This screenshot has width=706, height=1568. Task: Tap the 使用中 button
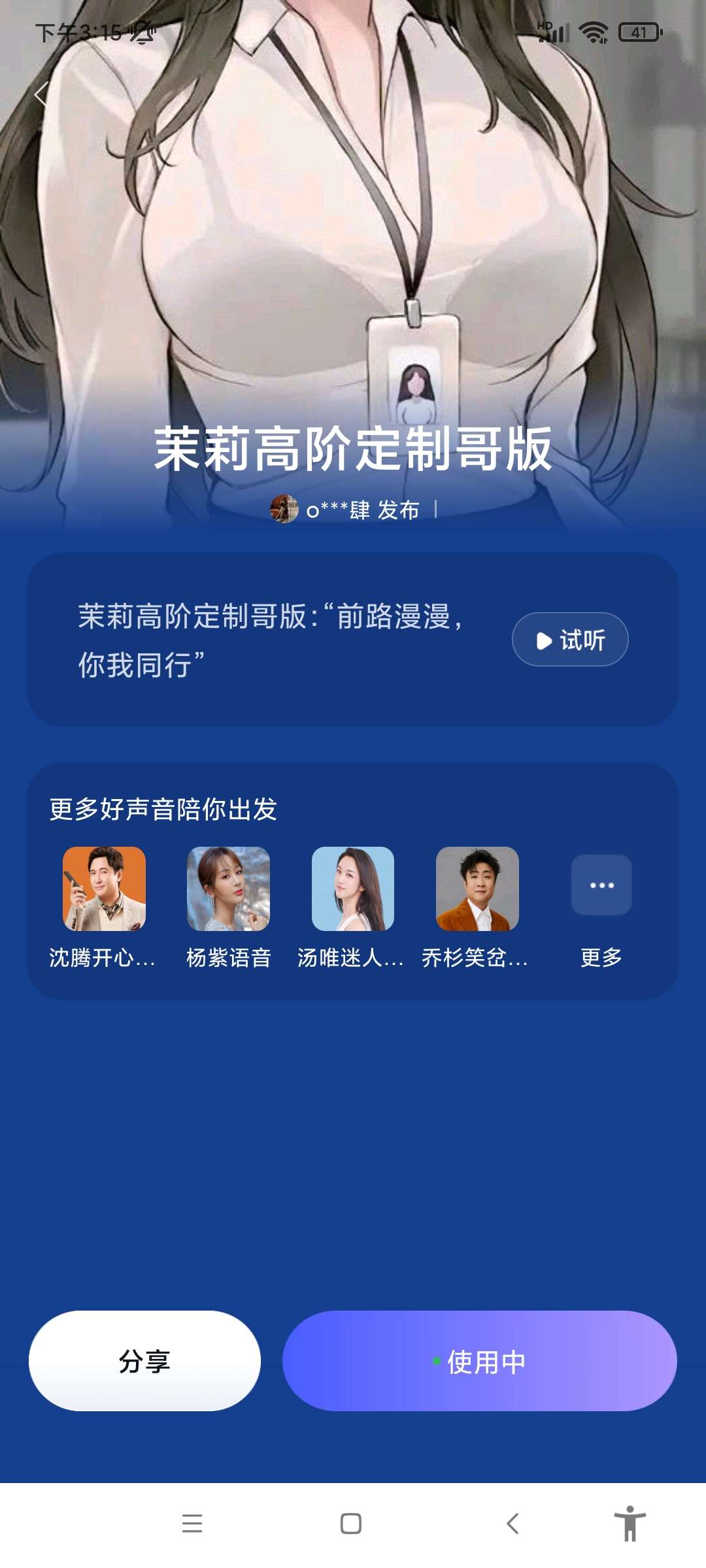pos(479,1361)
